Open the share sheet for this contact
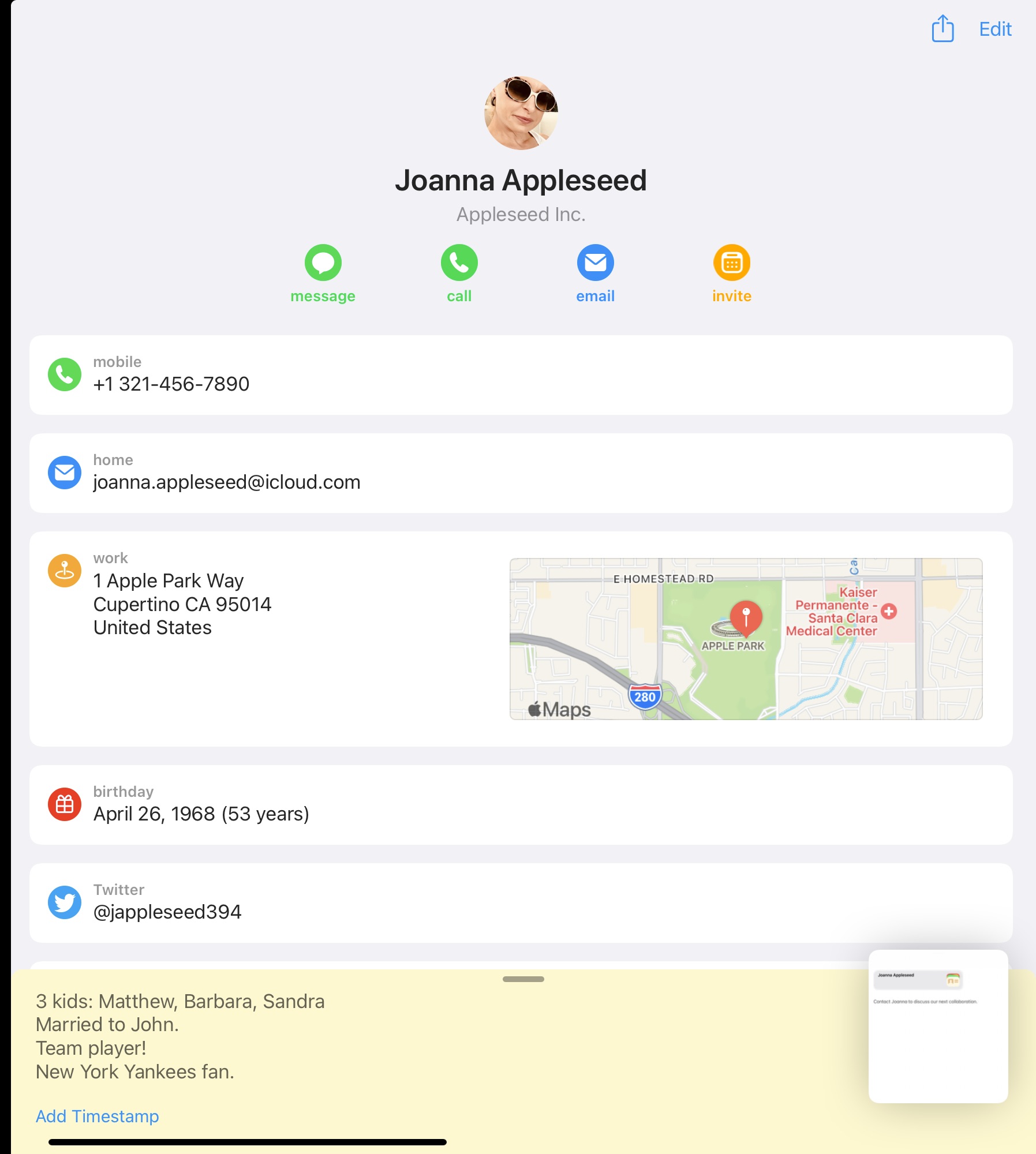Viewport: 1036px width, 1154px height. click(x=942, y=29)
